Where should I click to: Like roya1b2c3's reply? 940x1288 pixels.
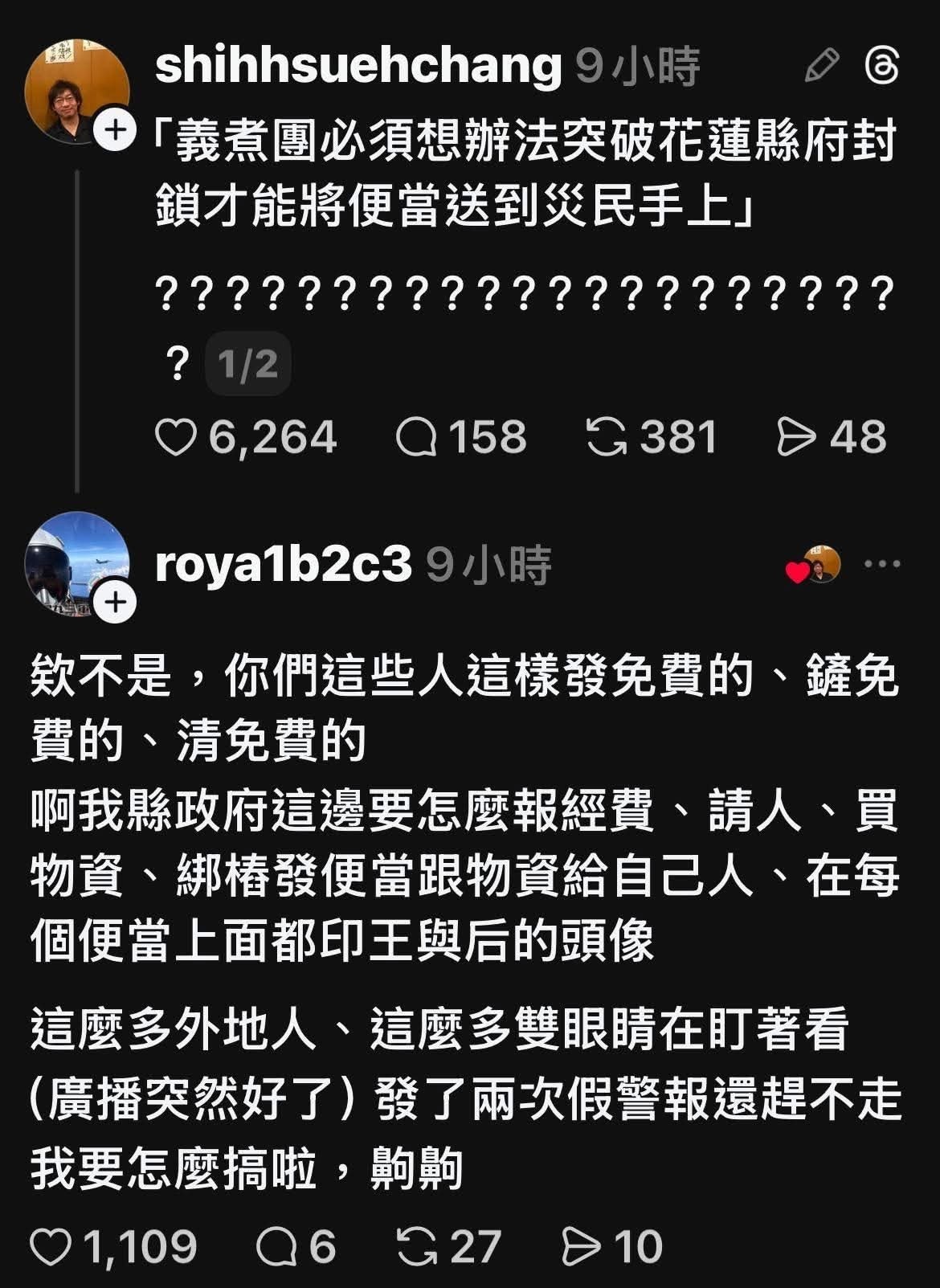pyautogui.click(x=51, y=1247)
